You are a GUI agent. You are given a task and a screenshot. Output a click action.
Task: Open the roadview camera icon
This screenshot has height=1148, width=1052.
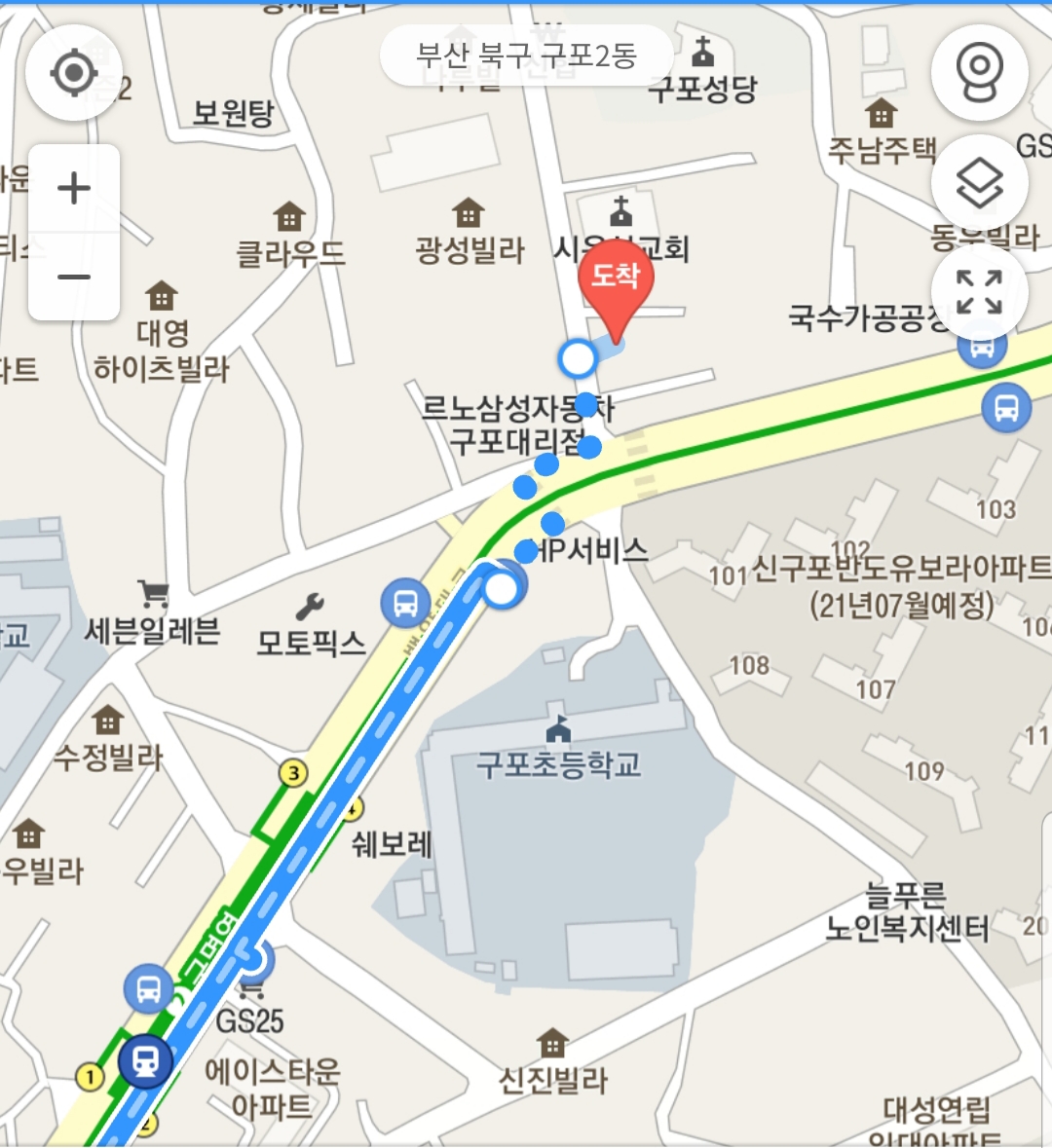pyautogui.click(x=980, y=74)
